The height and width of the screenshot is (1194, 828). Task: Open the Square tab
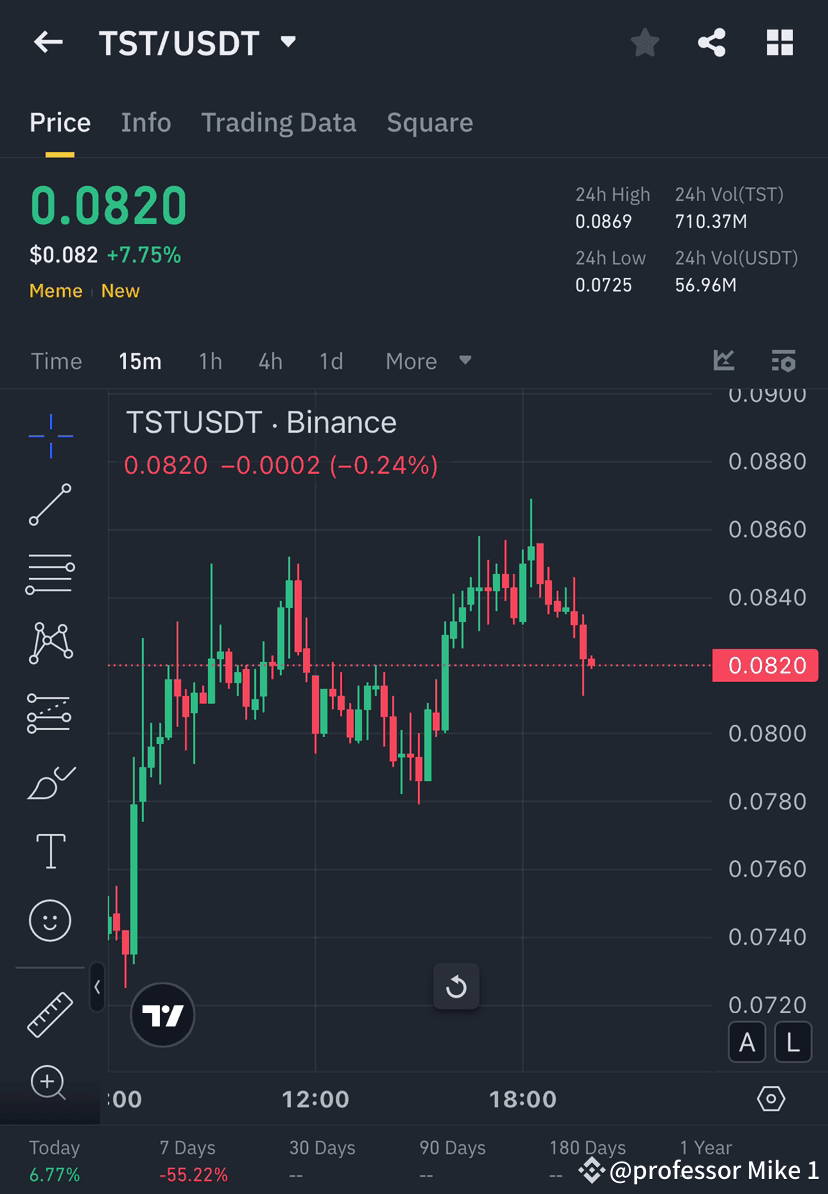pyautogui.click(x=429, y=122)
